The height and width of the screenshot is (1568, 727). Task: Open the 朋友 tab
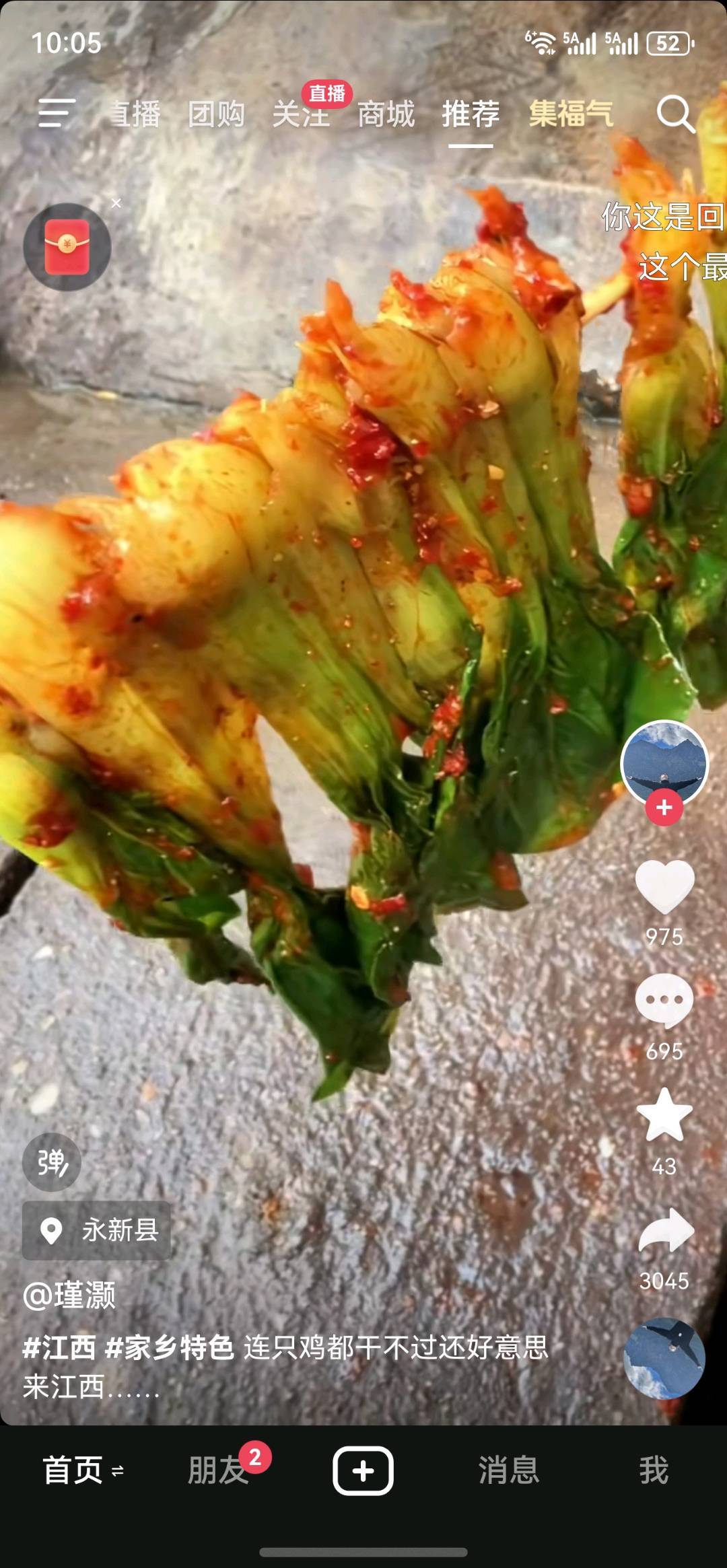[x=217, y=1470]
